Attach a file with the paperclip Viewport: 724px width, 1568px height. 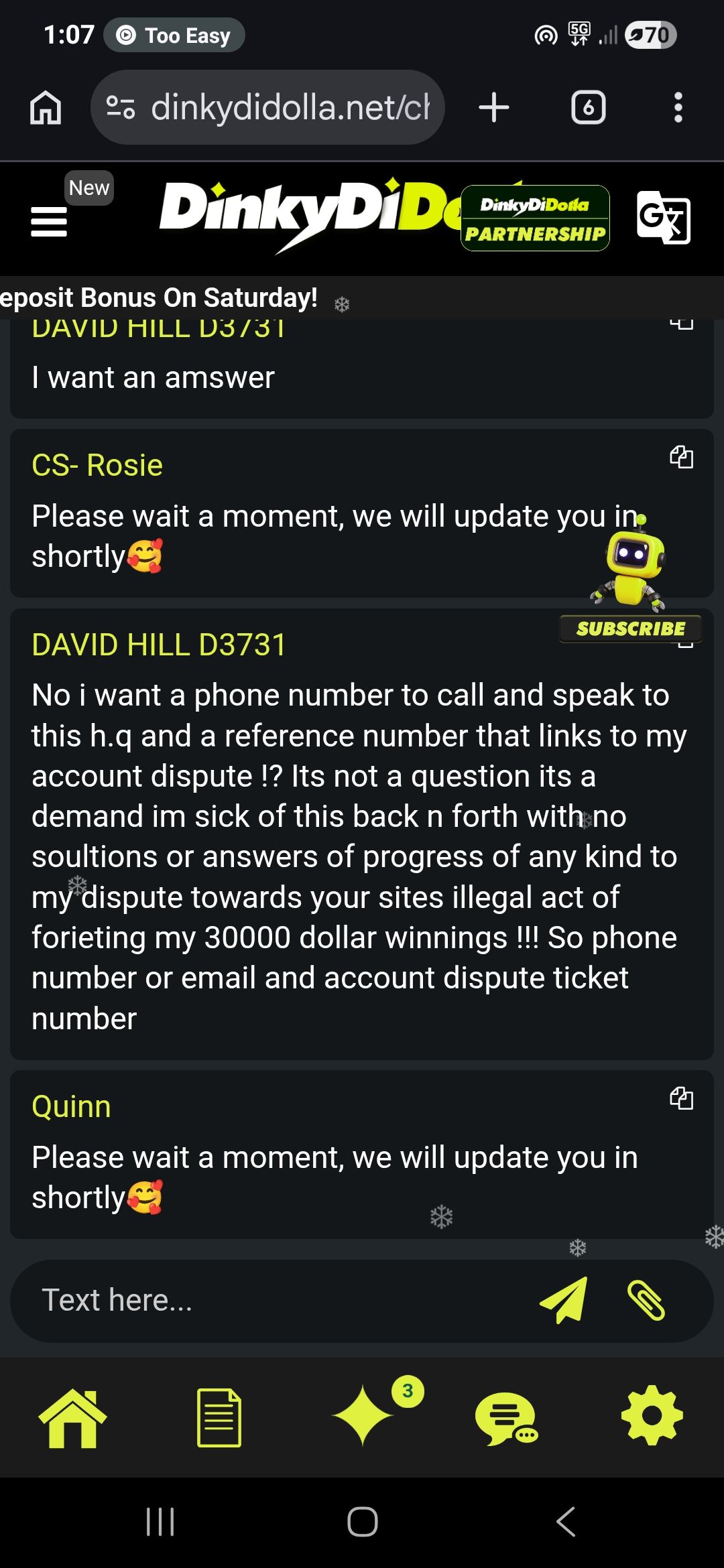tap(646, 1301)
